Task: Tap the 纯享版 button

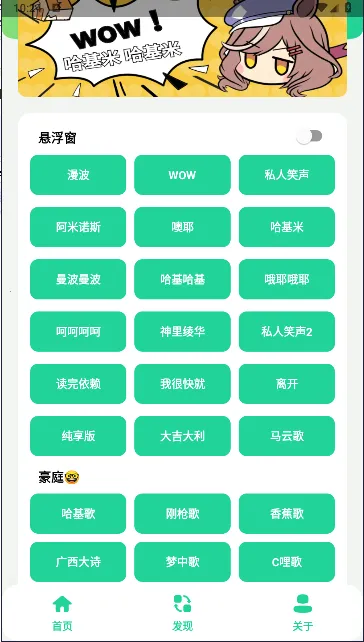Action: (78, 436)
